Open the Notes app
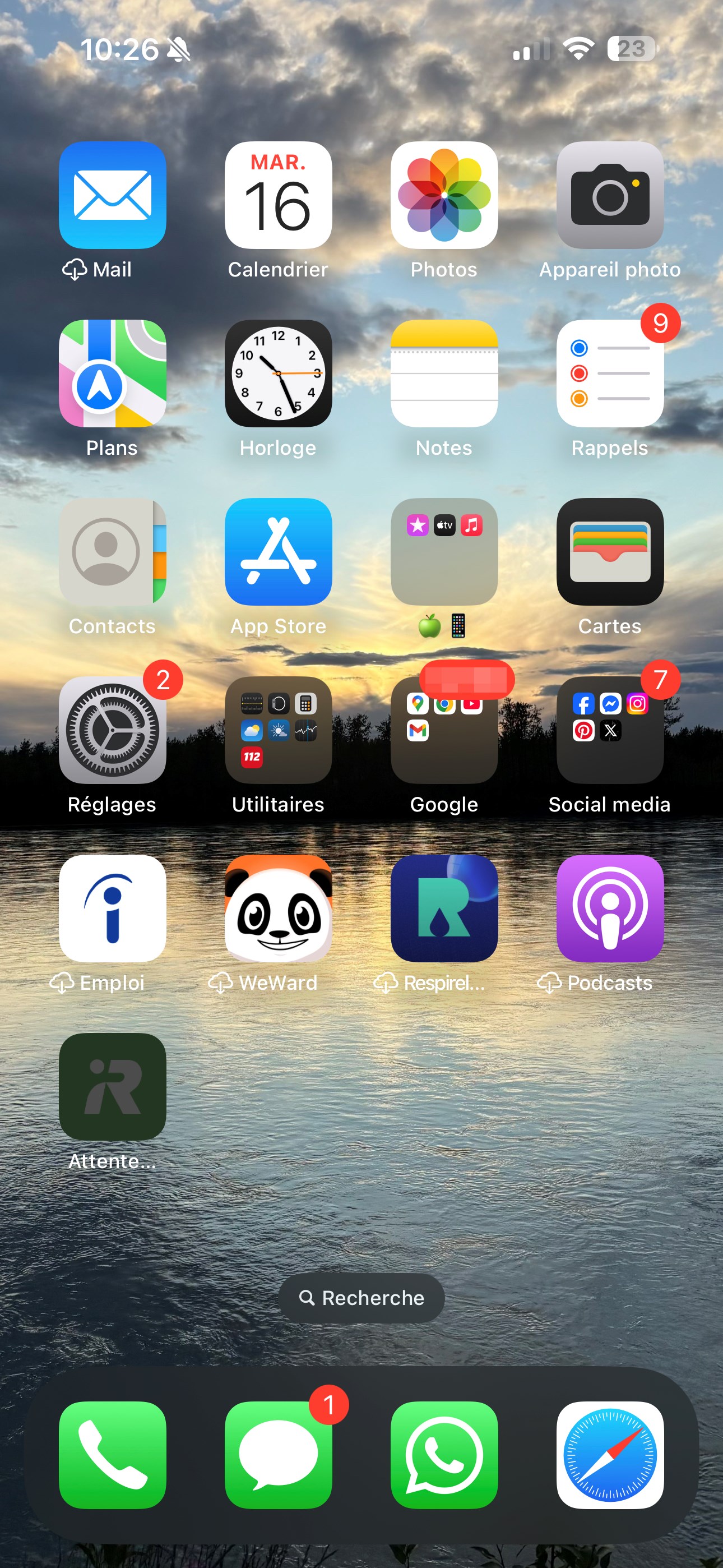This screenshot has height=1568, width=723. (x=444, y=373)
